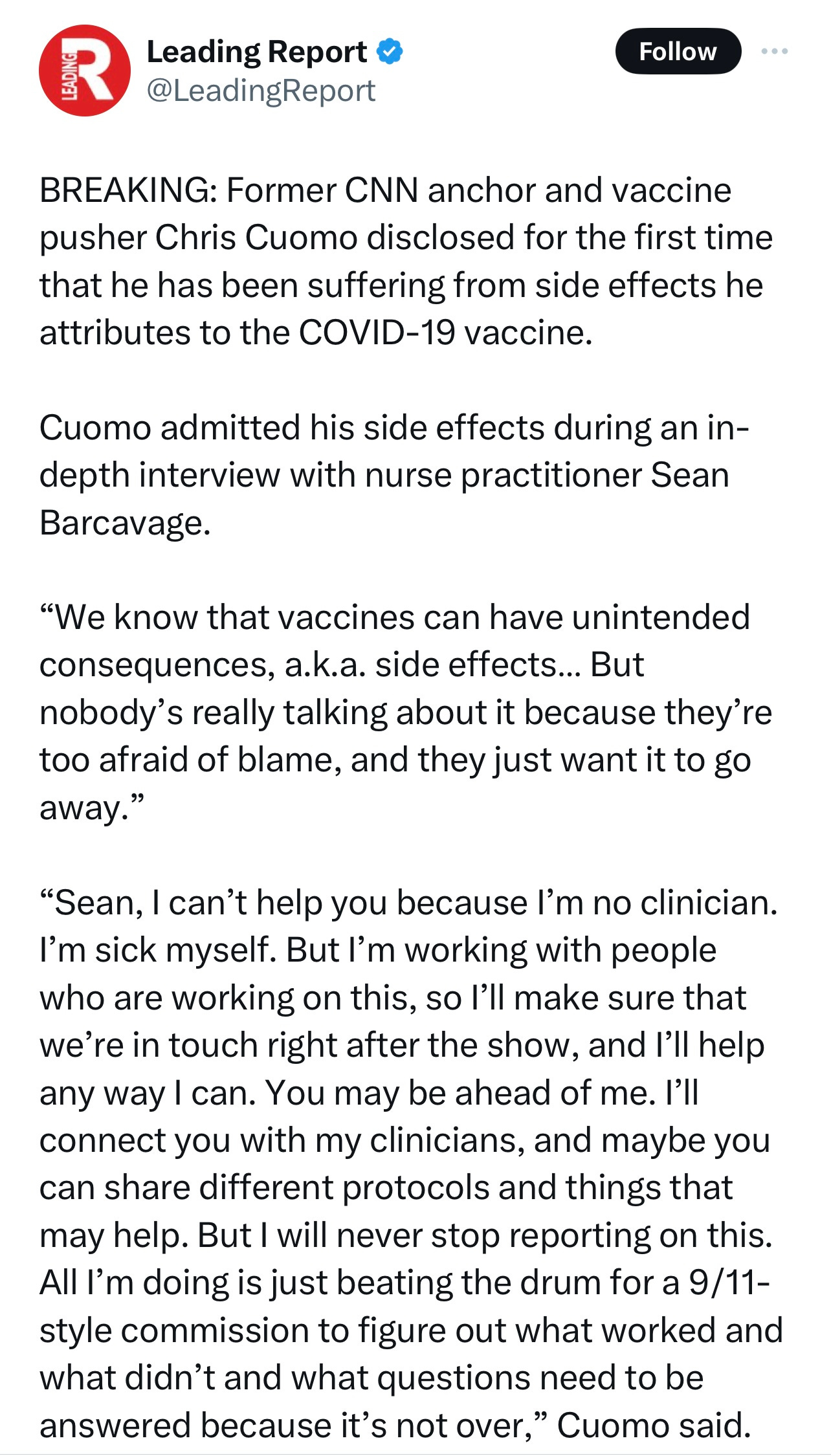Open the @LeadingReport handle profile
This screenshot has width=831, height=1456.
[261, 91]
